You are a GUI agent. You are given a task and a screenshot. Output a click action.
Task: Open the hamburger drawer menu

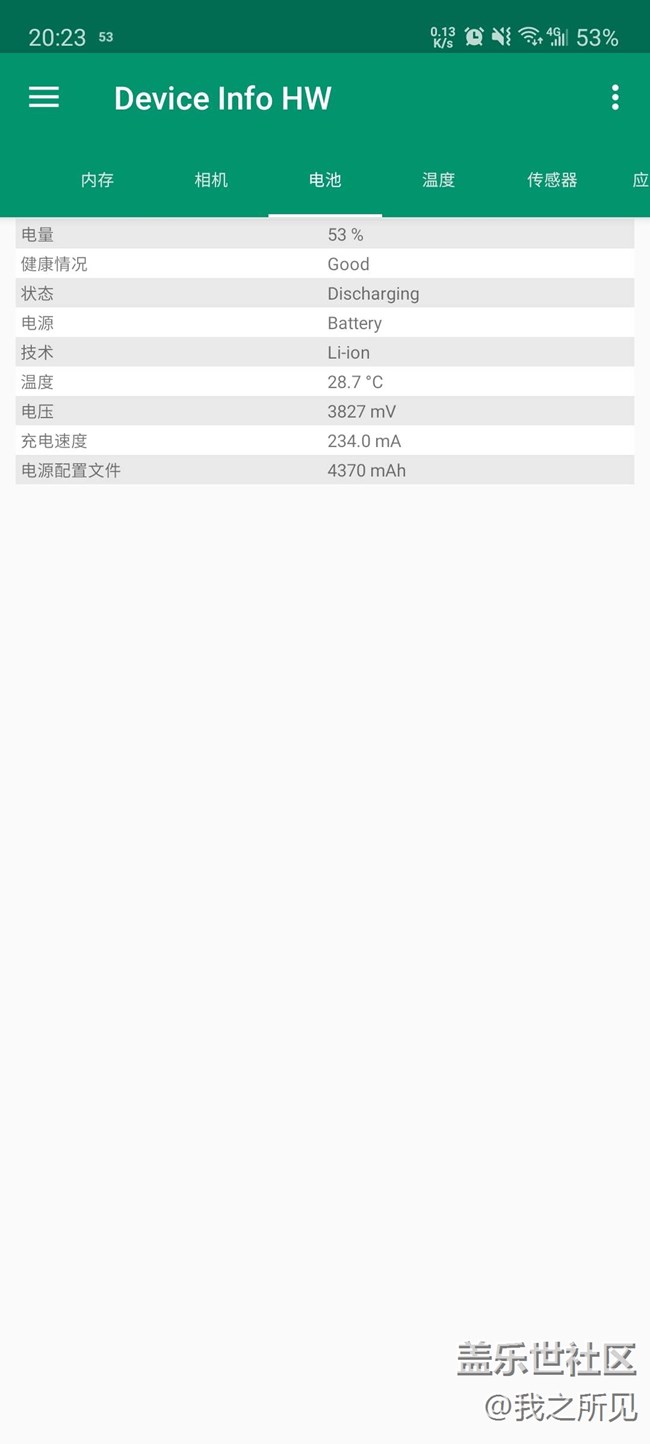44,97
